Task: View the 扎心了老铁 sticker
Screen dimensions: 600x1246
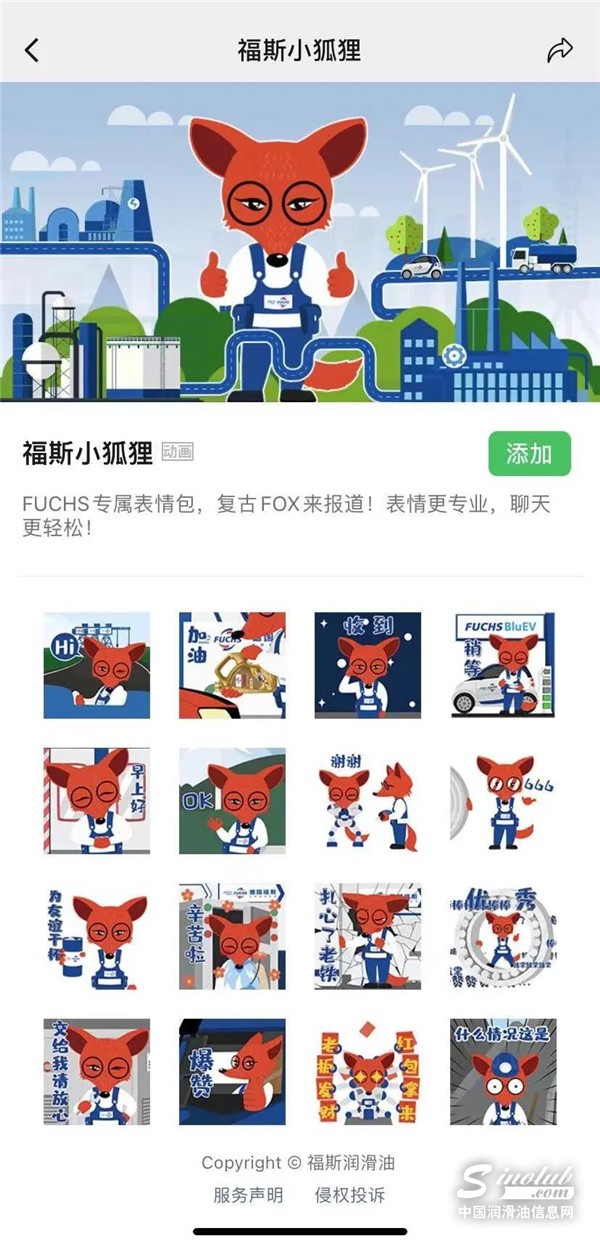Action: coord(368,936)
